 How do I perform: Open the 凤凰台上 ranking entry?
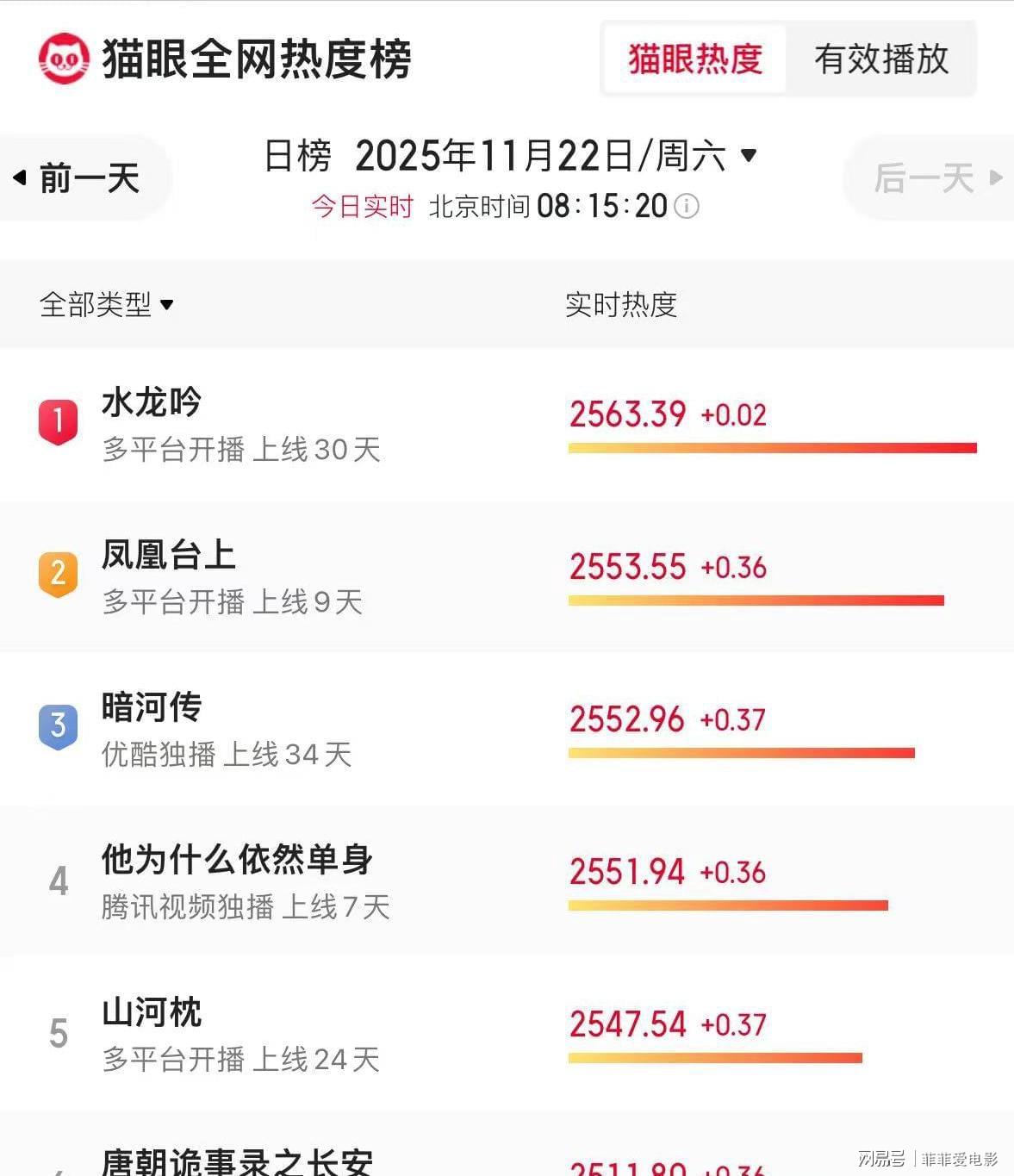click(x=168, y=555)
